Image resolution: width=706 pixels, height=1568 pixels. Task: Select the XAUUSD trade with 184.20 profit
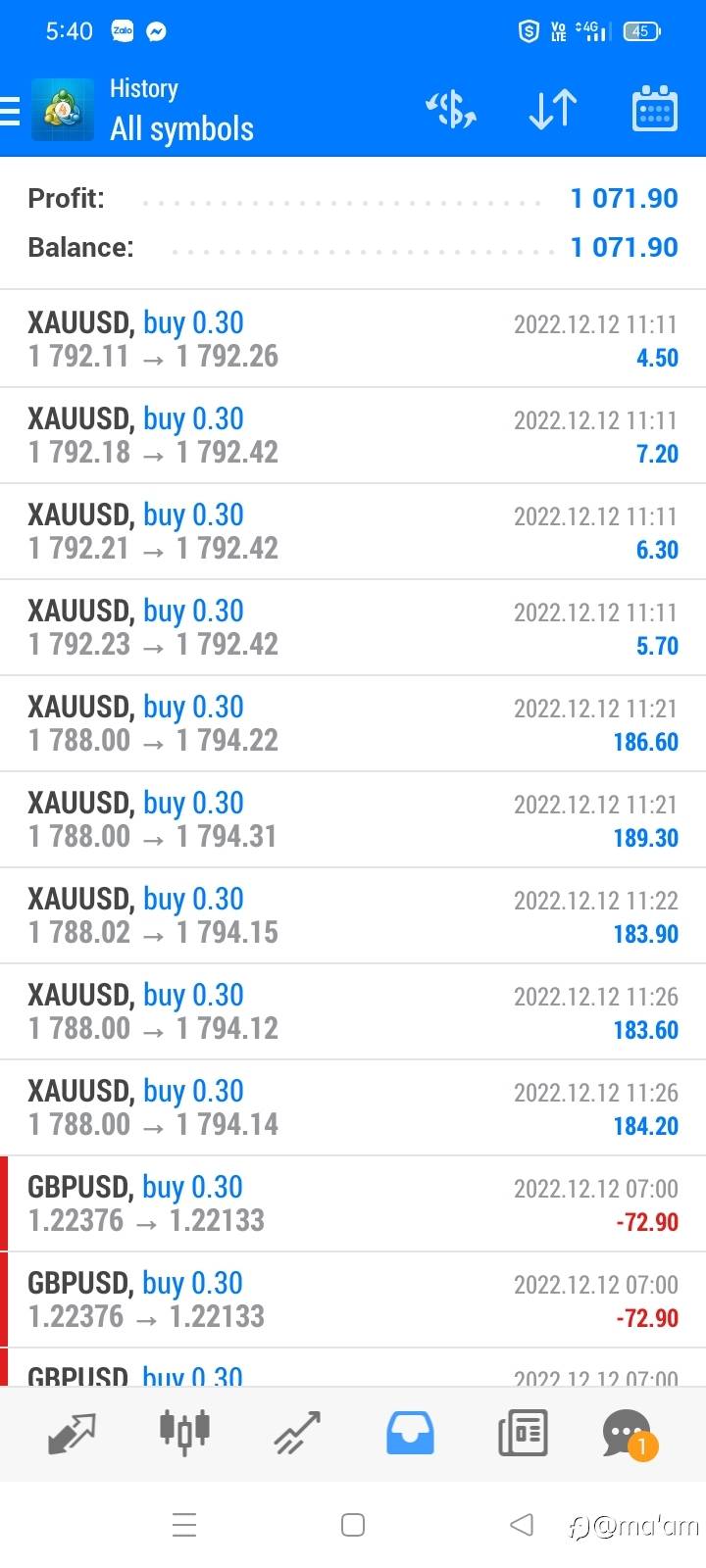click(x=353, y=1107)
